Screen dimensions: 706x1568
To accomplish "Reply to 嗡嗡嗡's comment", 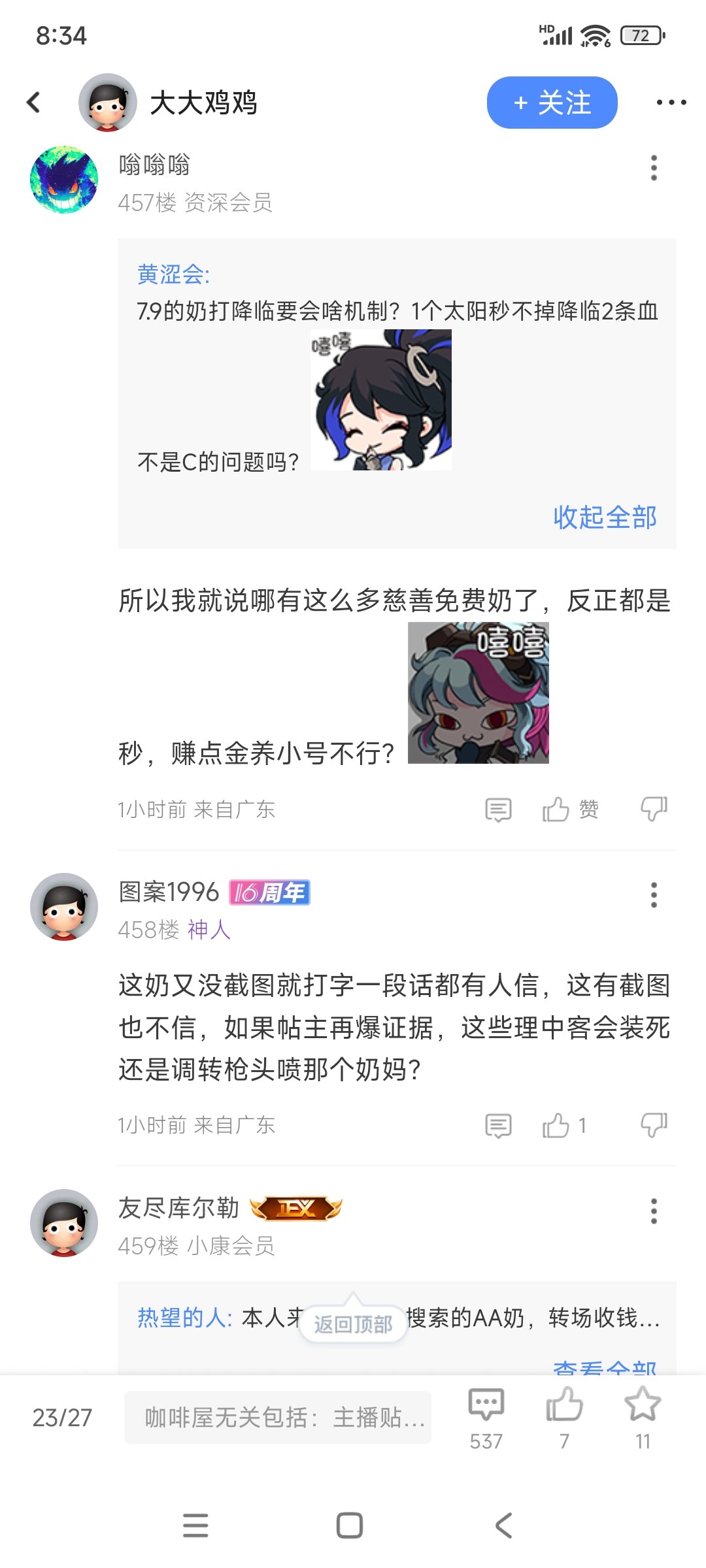I will point(498,809).
